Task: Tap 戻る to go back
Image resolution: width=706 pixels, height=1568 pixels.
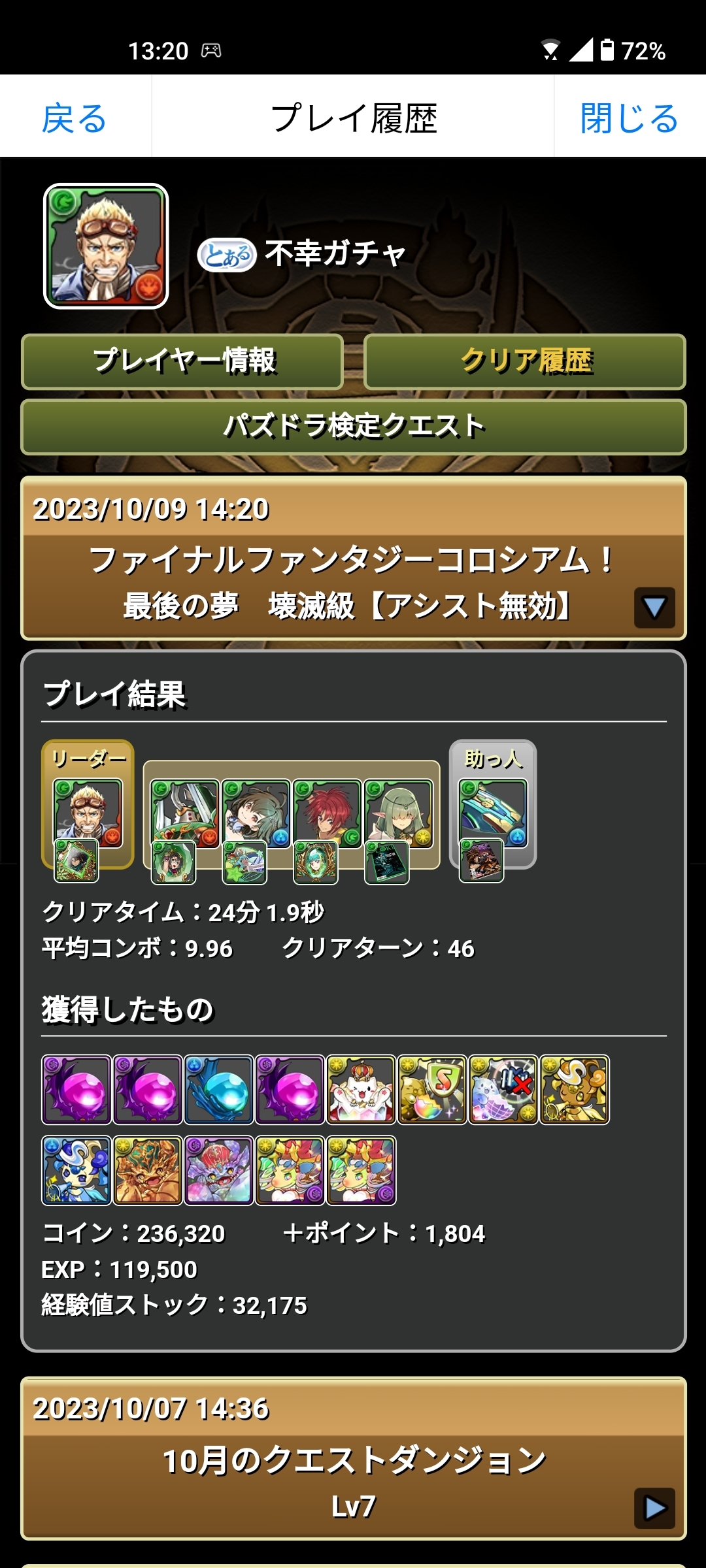Action: click(x=75, y=118)
